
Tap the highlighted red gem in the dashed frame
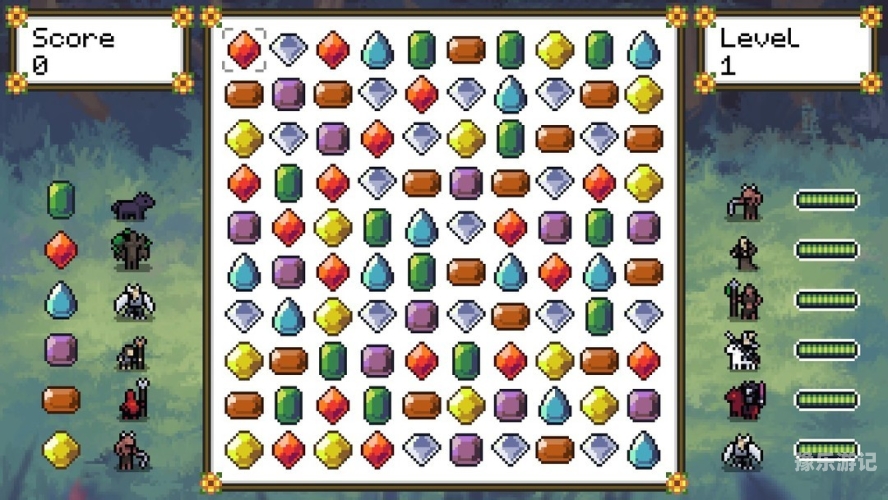coord(244,49)
